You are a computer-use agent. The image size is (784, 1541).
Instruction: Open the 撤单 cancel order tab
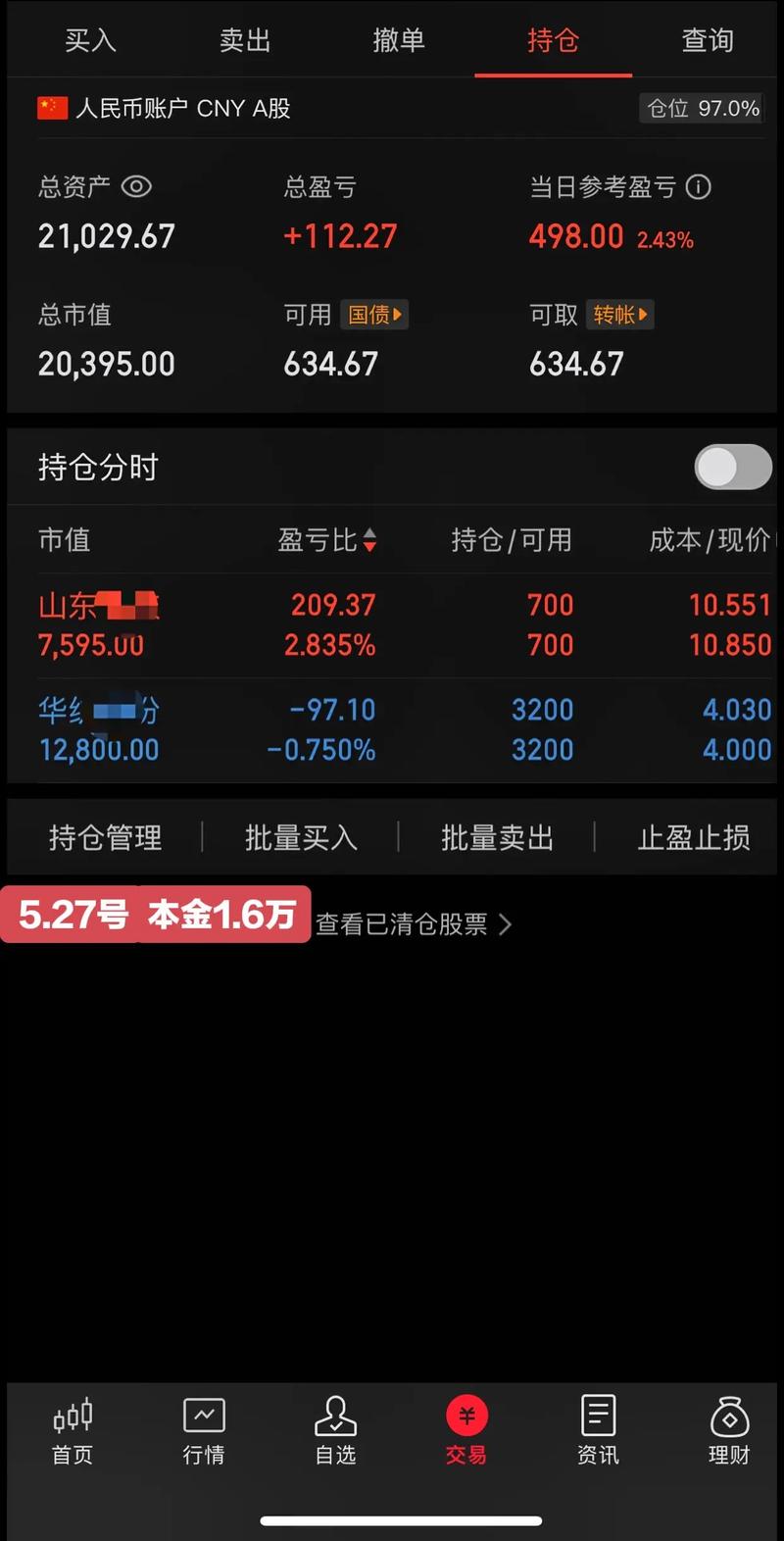[398, 40]
